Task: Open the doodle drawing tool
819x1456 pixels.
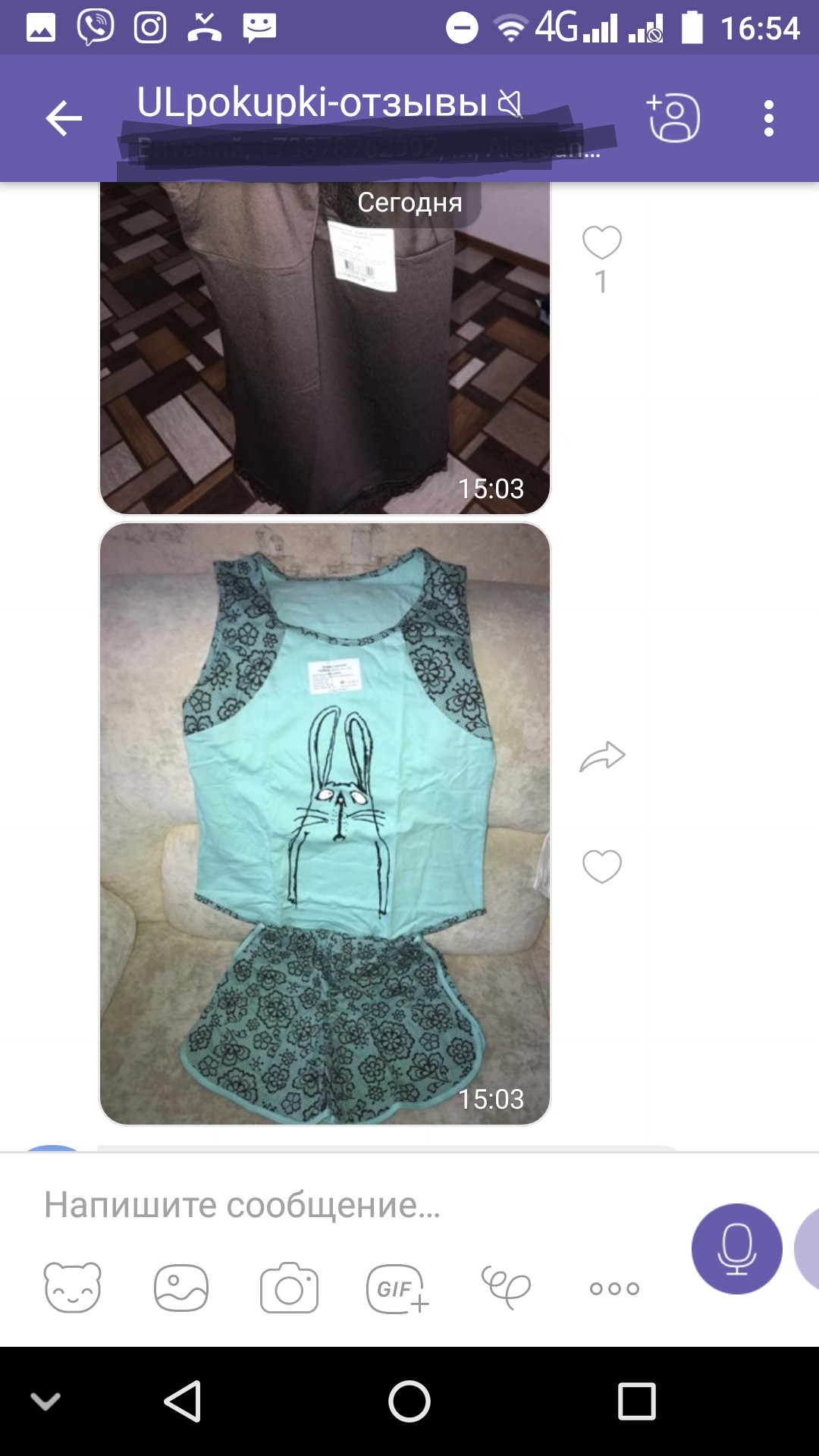Action: (x=506, y=1288)
